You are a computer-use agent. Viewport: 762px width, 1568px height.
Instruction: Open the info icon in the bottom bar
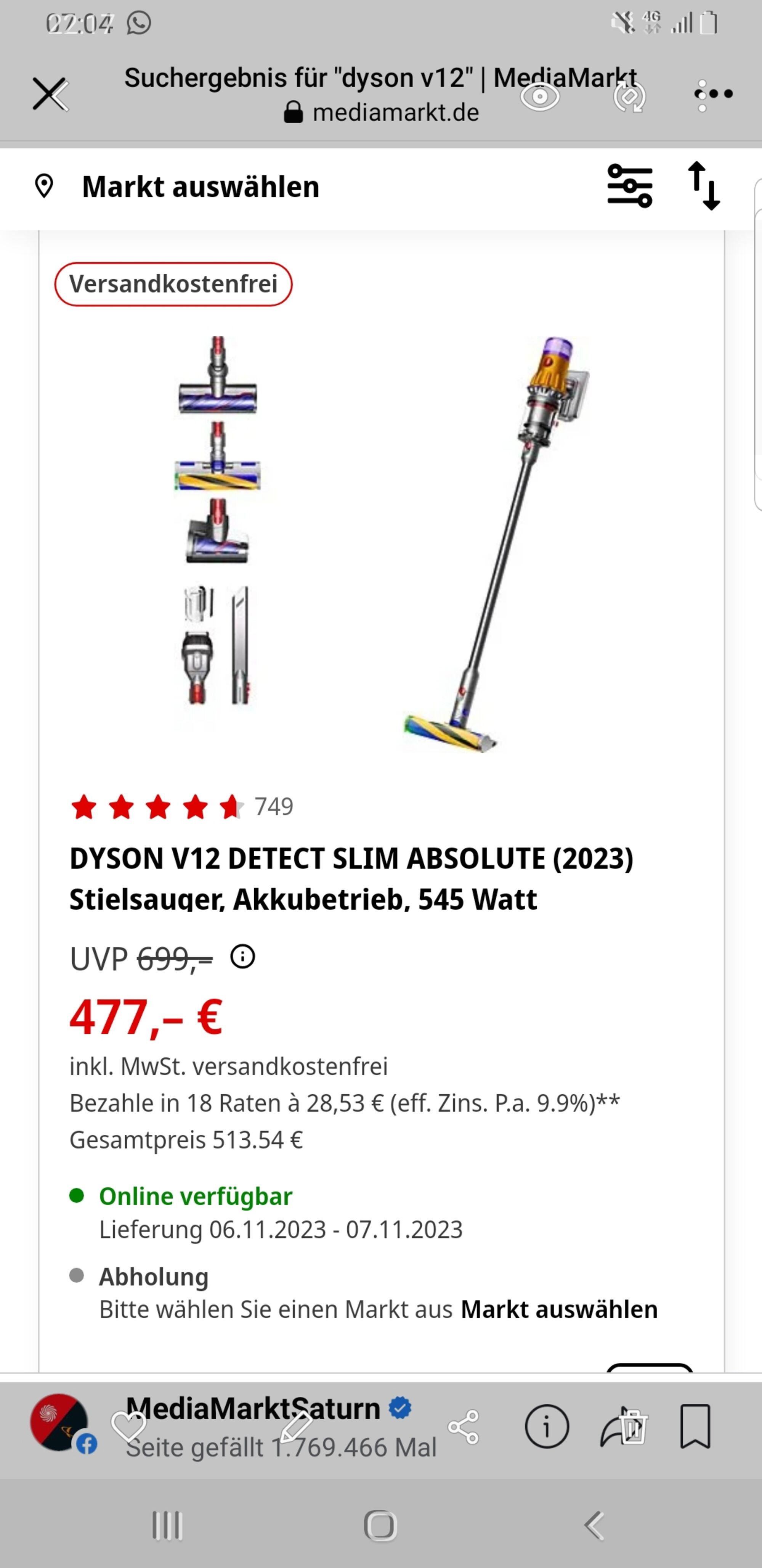546,1426
